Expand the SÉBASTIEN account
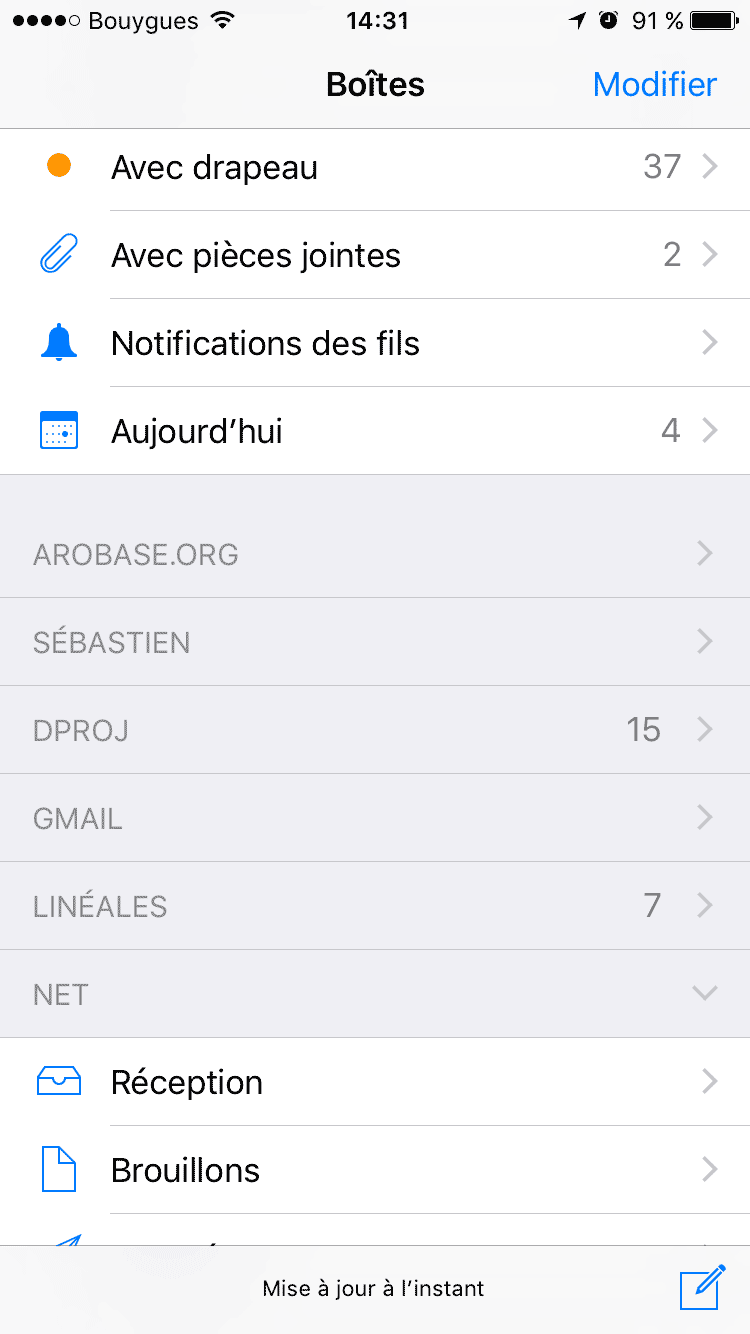Screen dimensions: 750x1334 tap(375, 642)
